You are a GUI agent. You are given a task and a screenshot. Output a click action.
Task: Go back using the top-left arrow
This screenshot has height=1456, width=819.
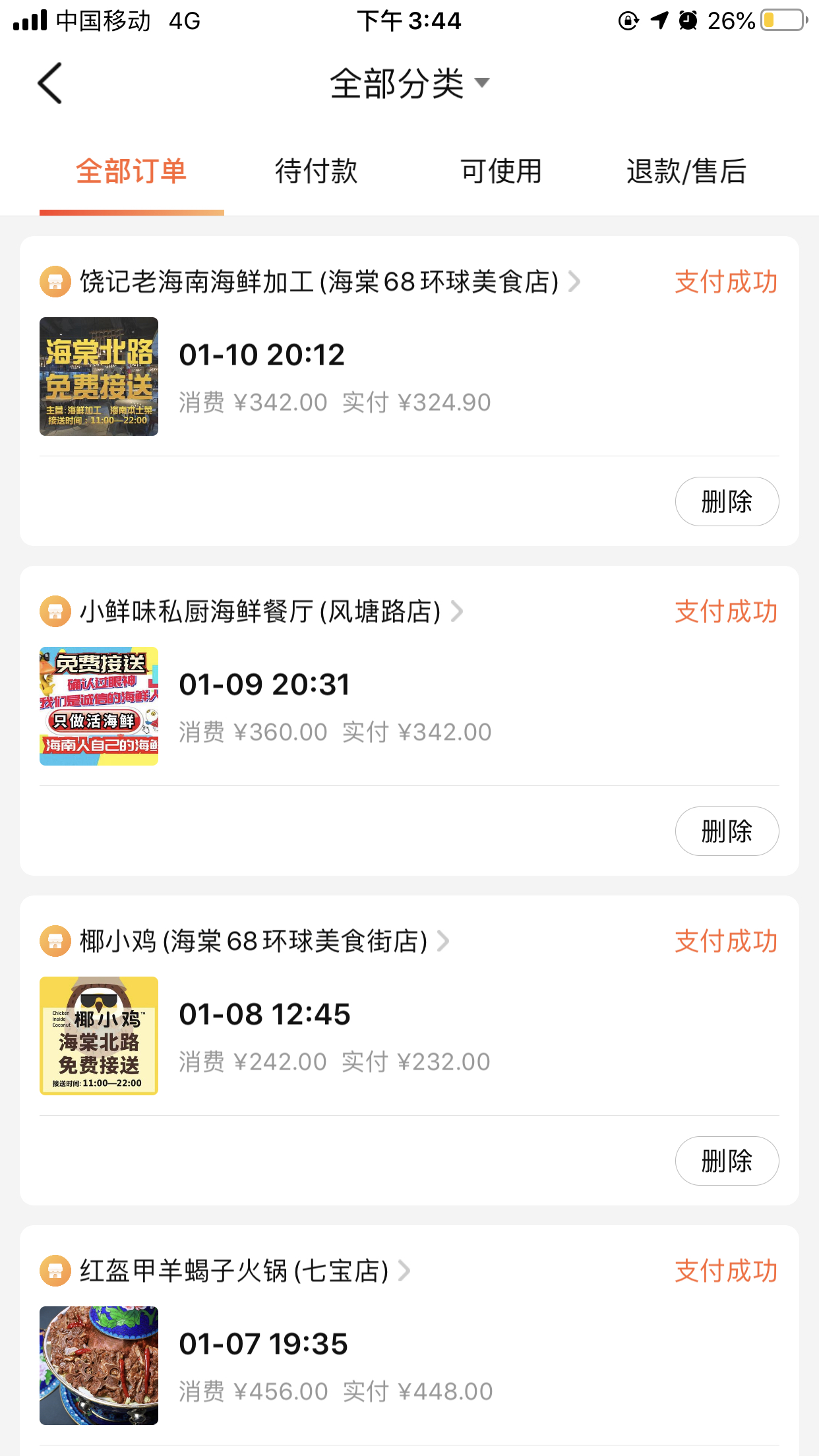click(50, 84)
